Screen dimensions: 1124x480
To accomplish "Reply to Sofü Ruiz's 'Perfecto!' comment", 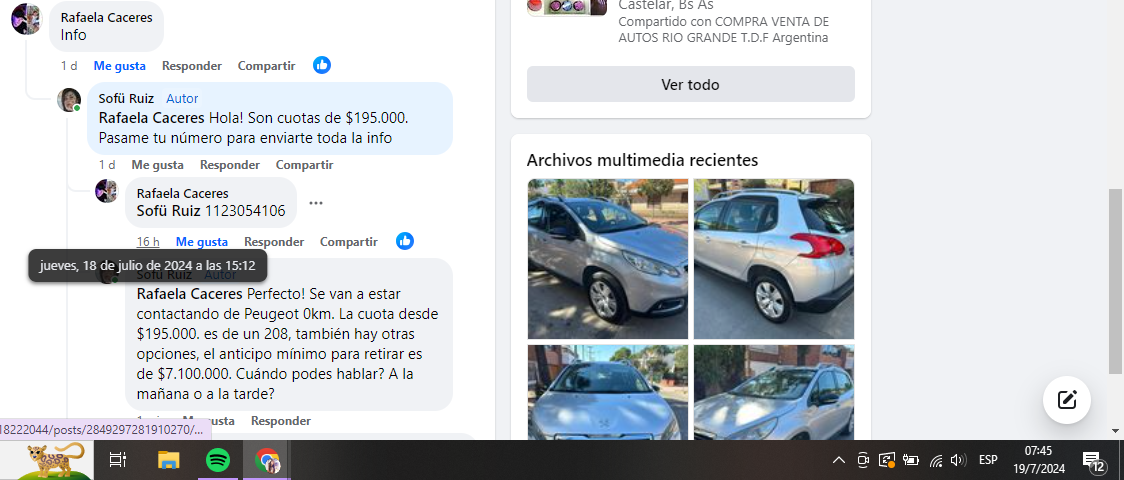I will point(280,421).
